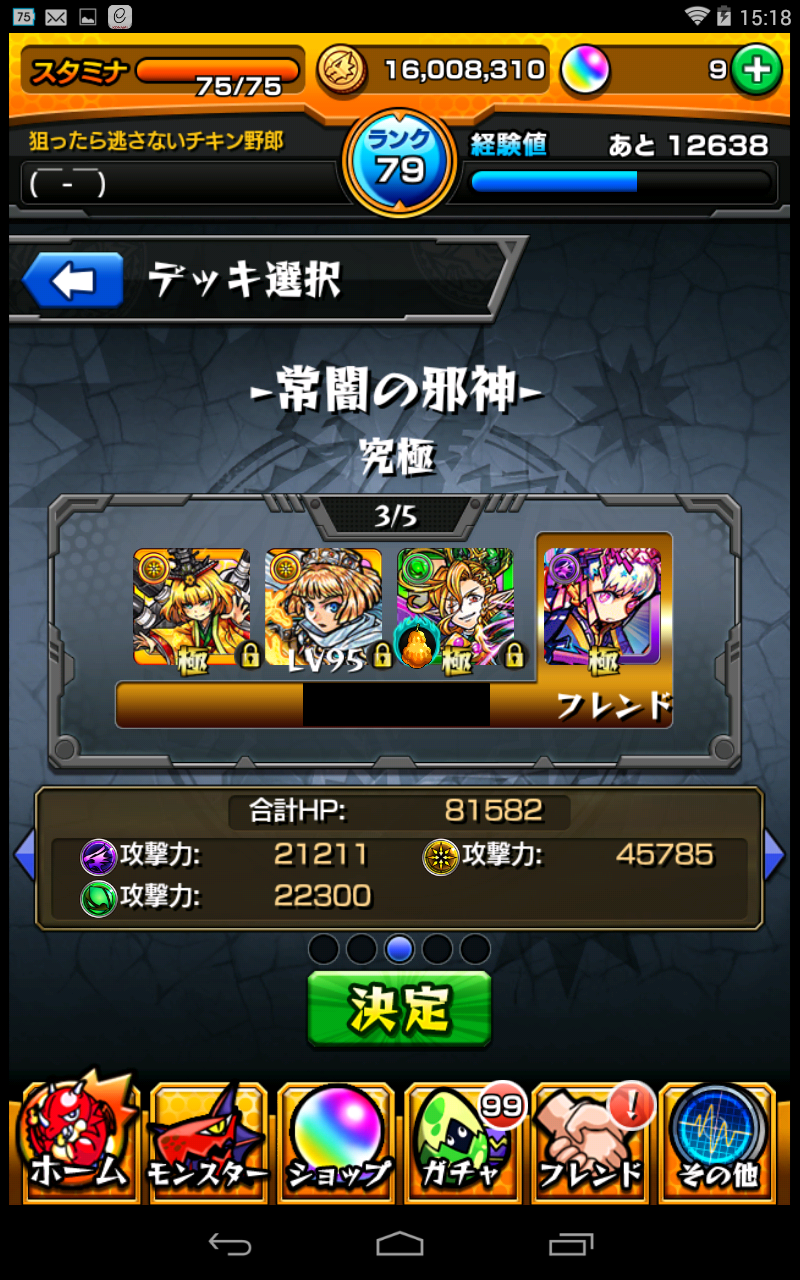This screenshot has height=1280, width=800.
Task: Go back from デッキ選択 screen
Action: point(72,281)
